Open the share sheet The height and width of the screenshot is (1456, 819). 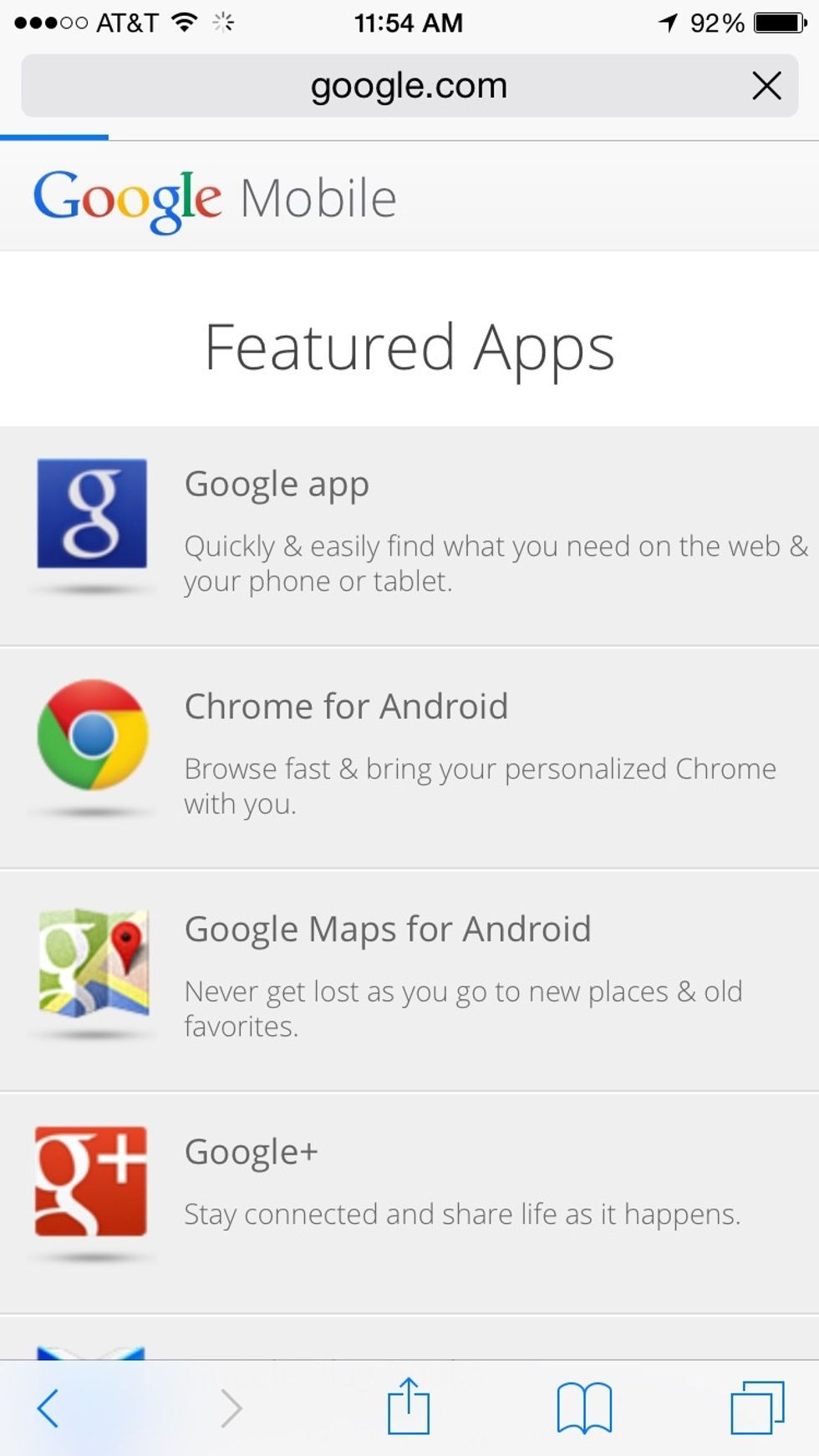coord(408,1407)
